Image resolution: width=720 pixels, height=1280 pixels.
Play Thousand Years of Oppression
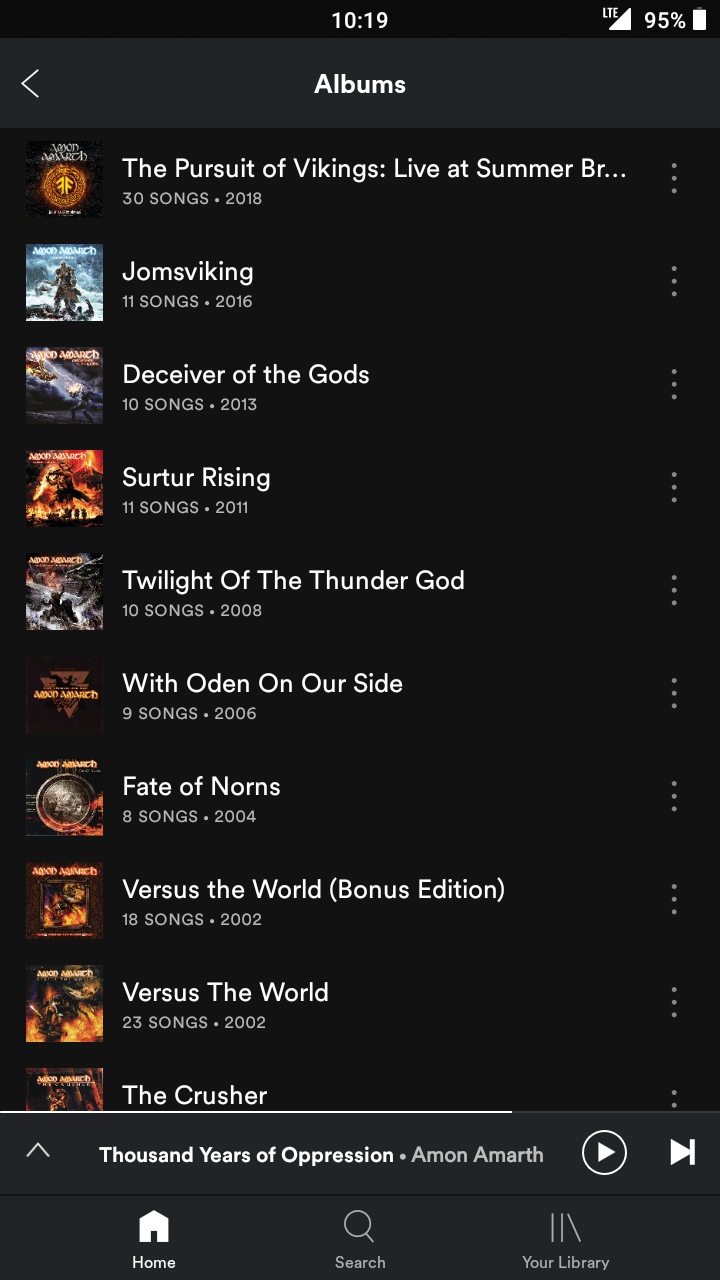click(605, 1152)
